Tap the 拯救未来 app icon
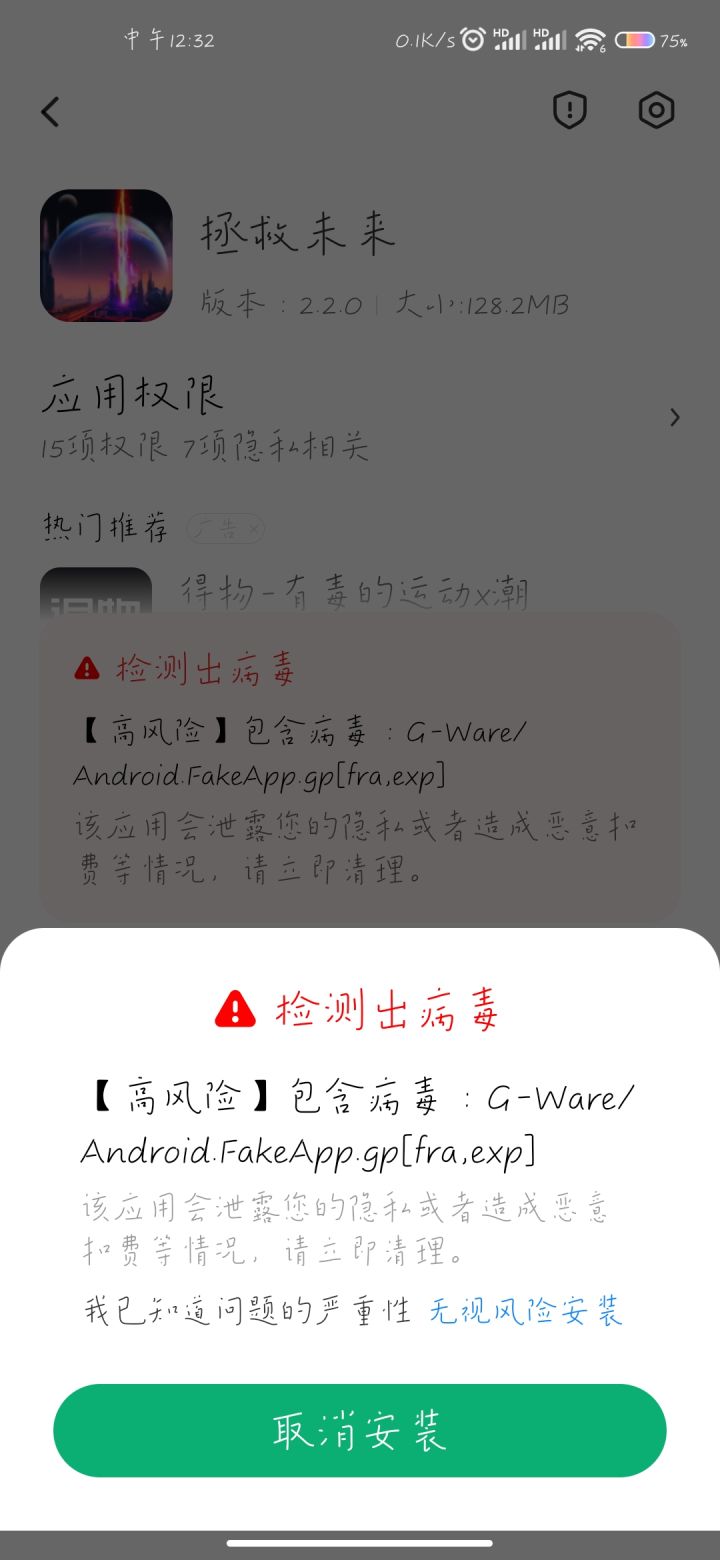 coord(108,255)
